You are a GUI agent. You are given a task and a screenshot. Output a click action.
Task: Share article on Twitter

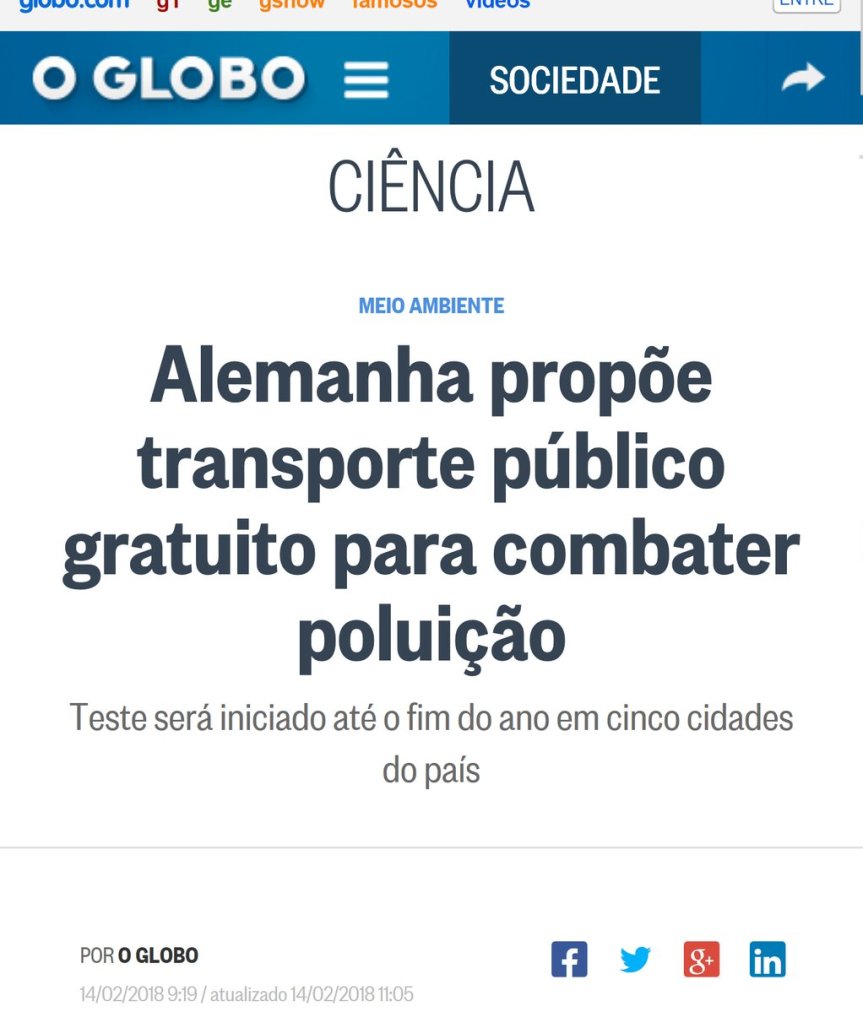pyautogui.click(x=635, y=960)
